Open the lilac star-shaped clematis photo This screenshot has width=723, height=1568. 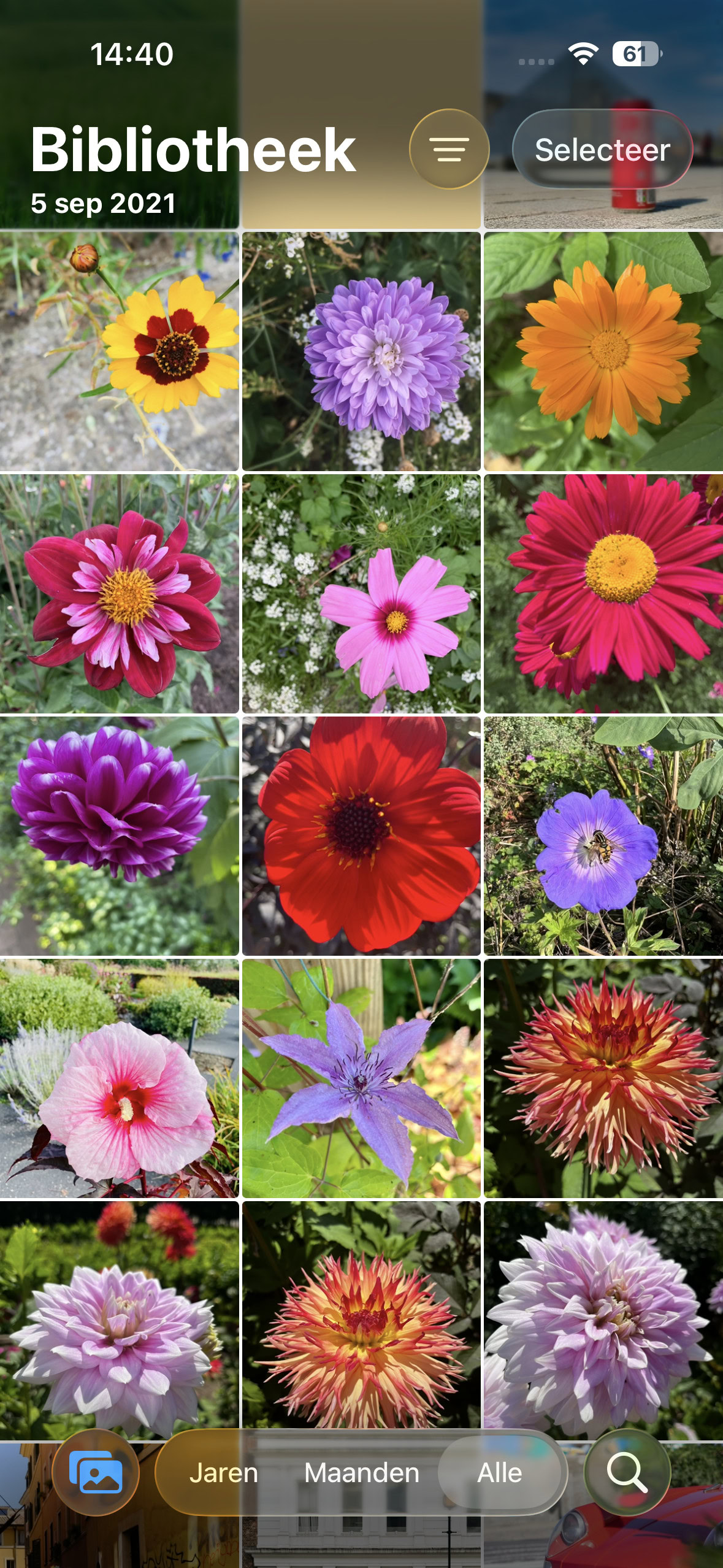(361, 1078)
